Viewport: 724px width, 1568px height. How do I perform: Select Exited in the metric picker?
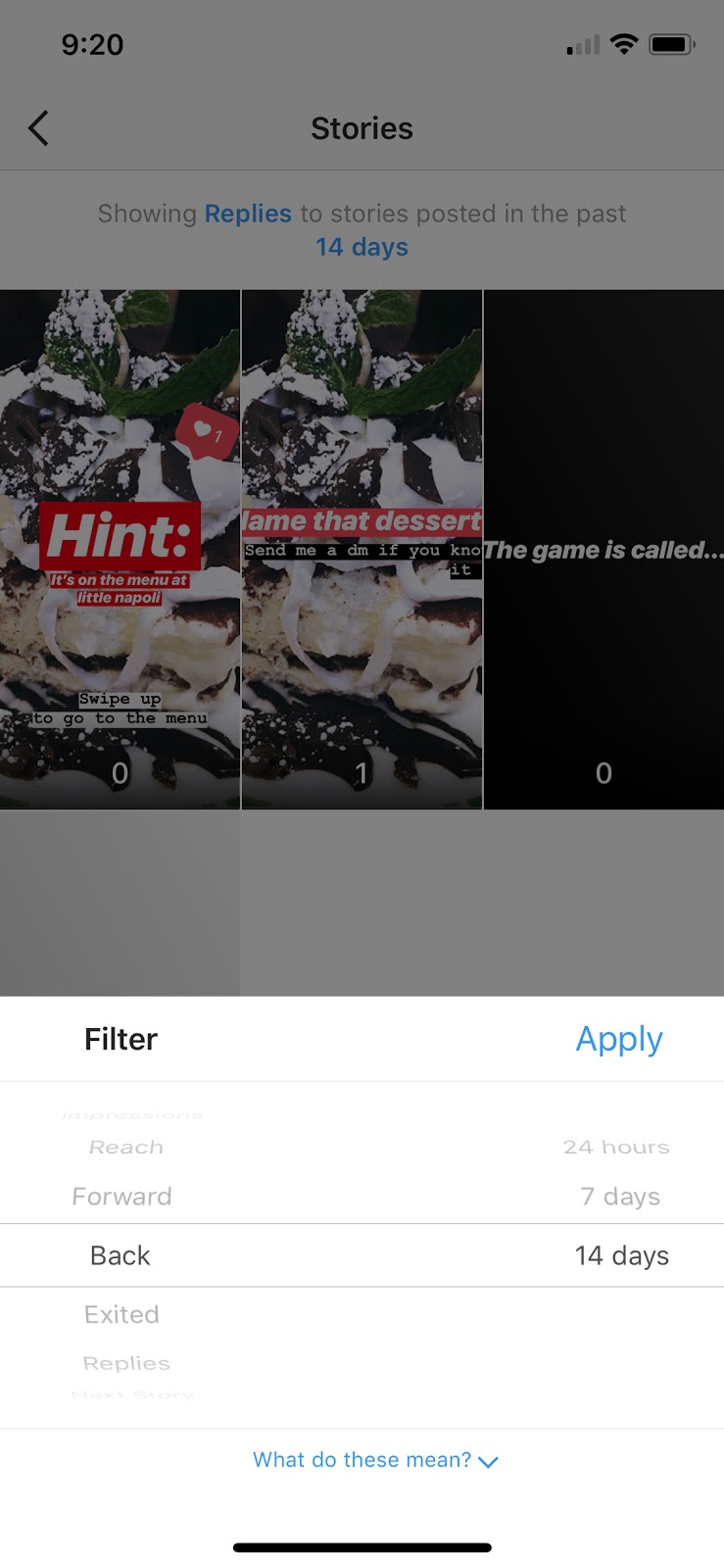[x=121, y=1314]
